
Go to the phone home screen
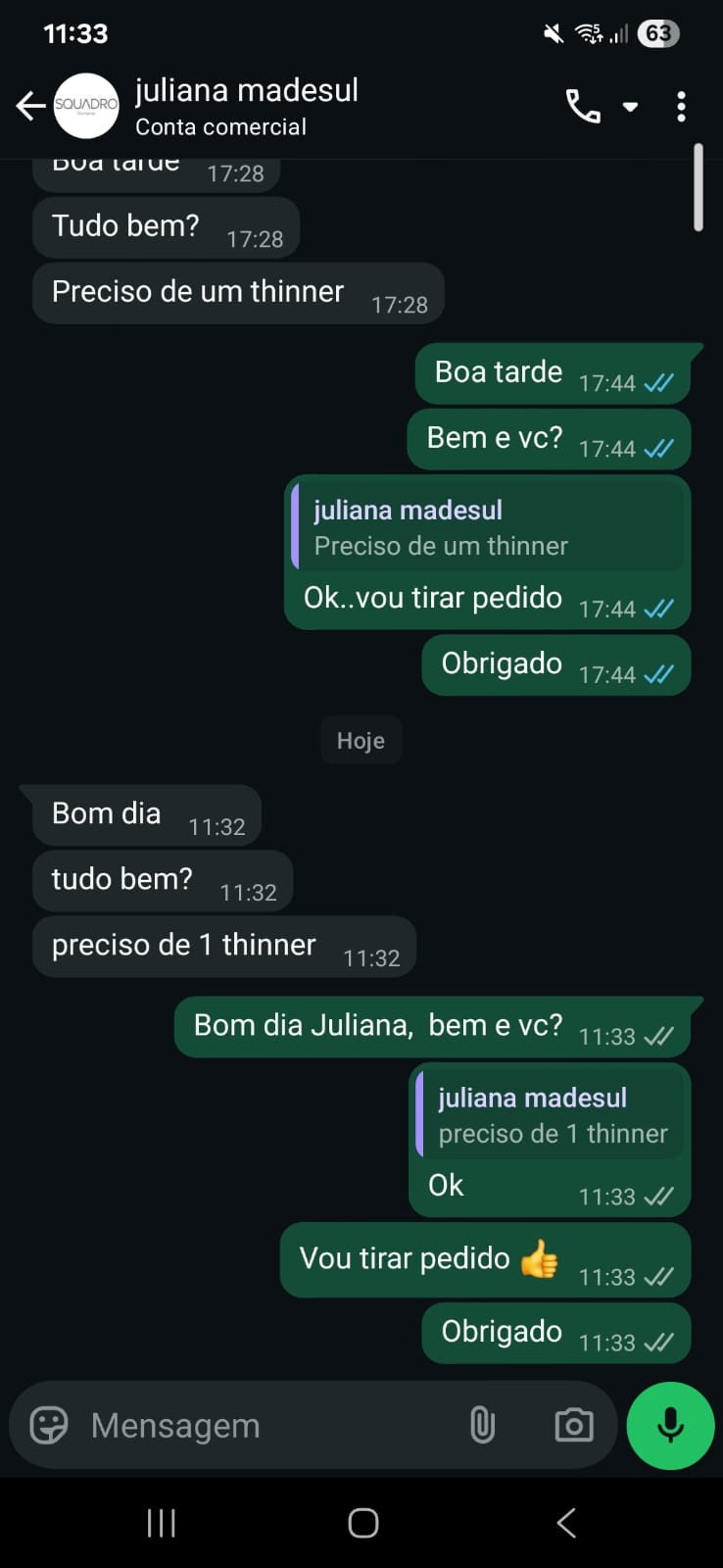[362, 1522]
